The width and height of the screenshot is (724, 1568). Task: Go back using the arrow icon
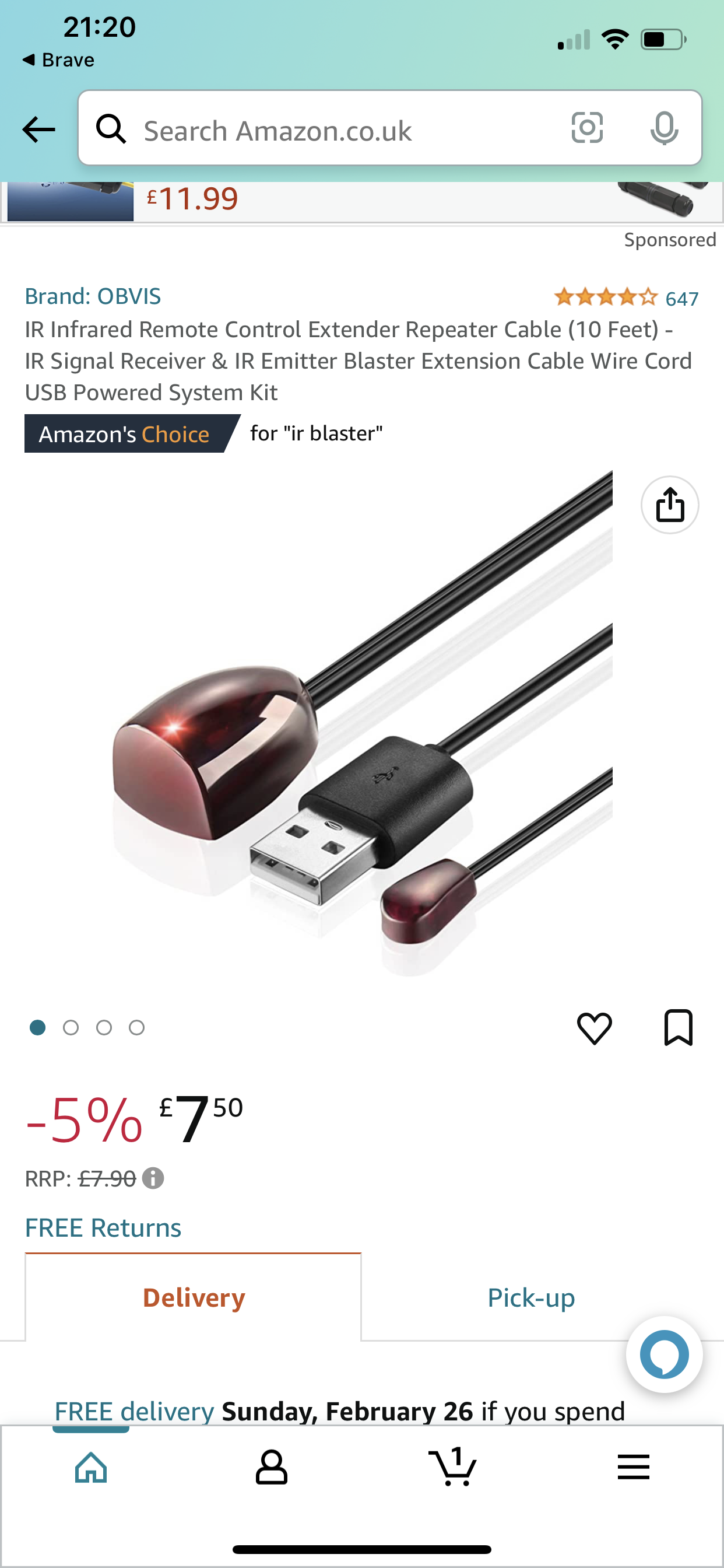38,129
